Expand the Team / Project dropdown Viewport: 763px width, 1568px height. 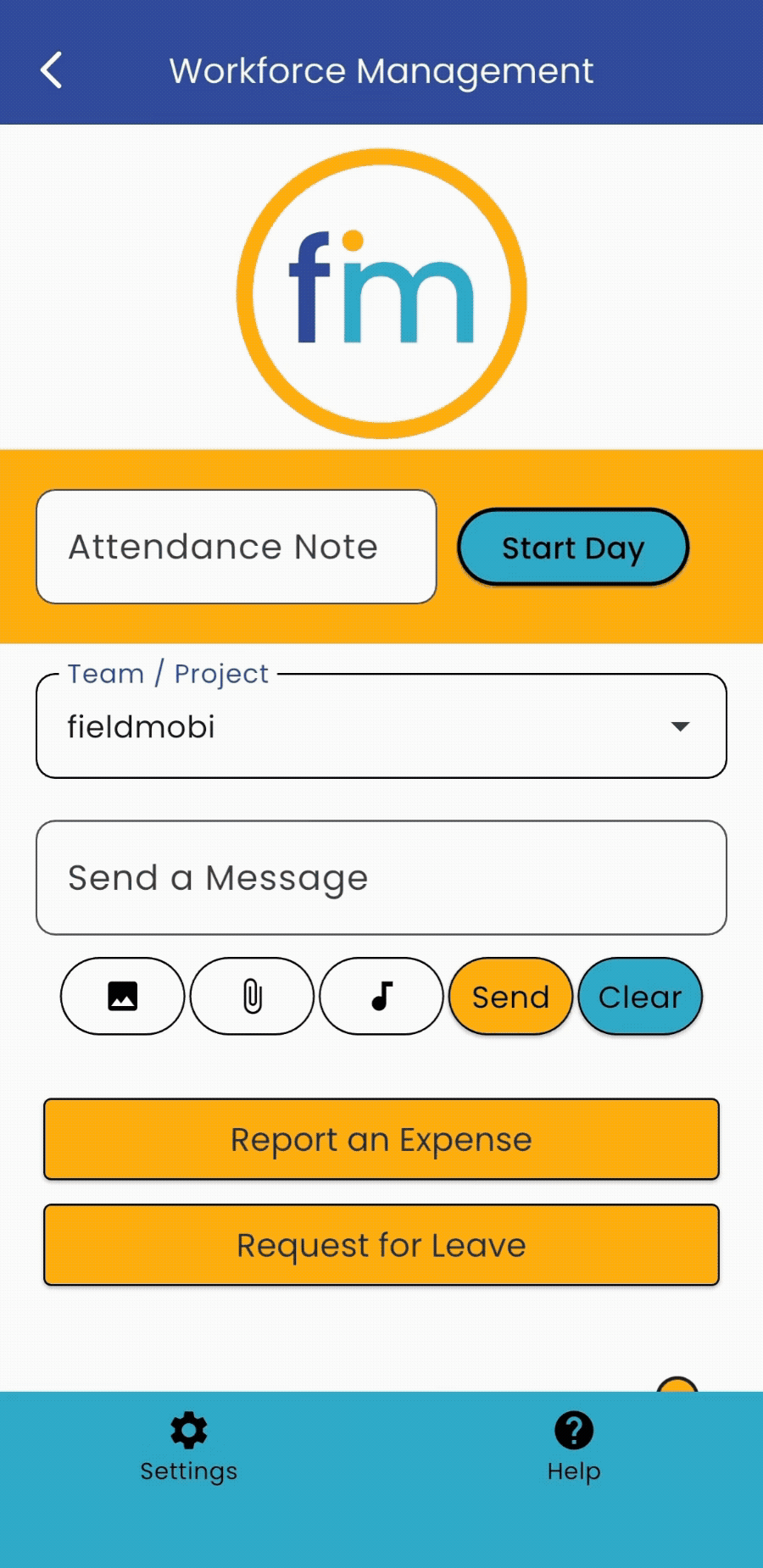tap(381, 726)
